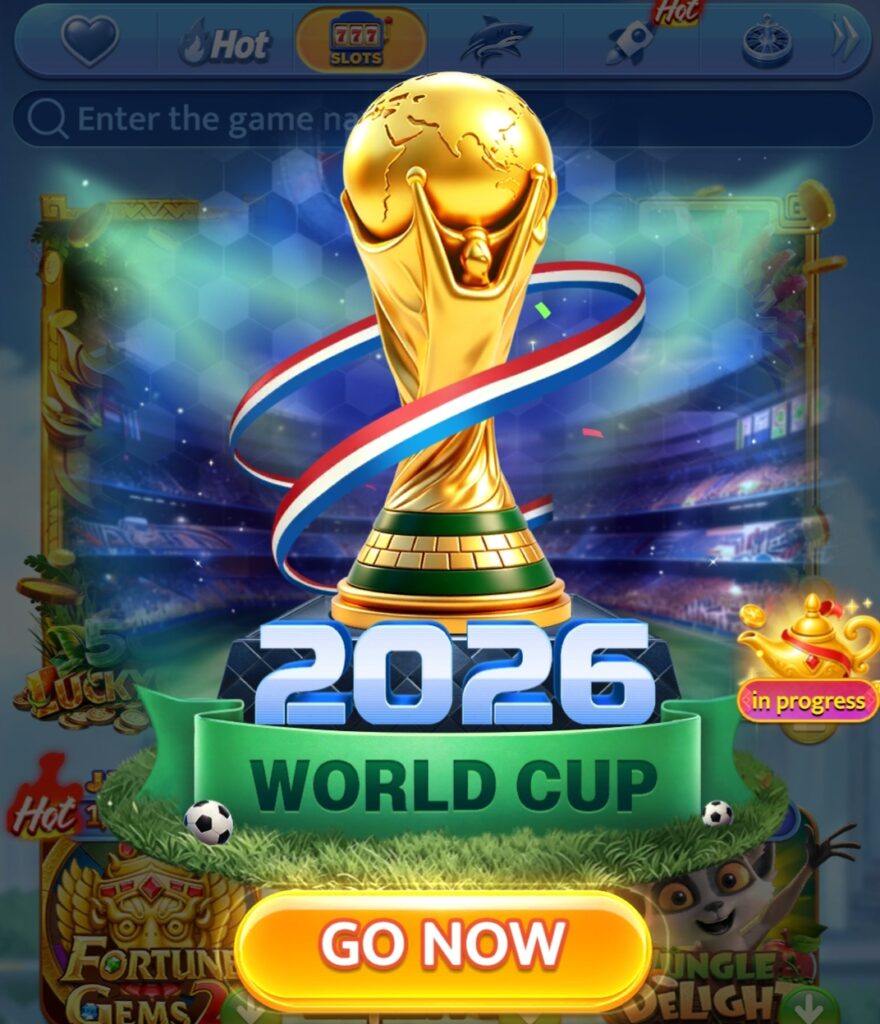Tap the GO NOW button
This screenshot has width=880, height=1024.
443,945
